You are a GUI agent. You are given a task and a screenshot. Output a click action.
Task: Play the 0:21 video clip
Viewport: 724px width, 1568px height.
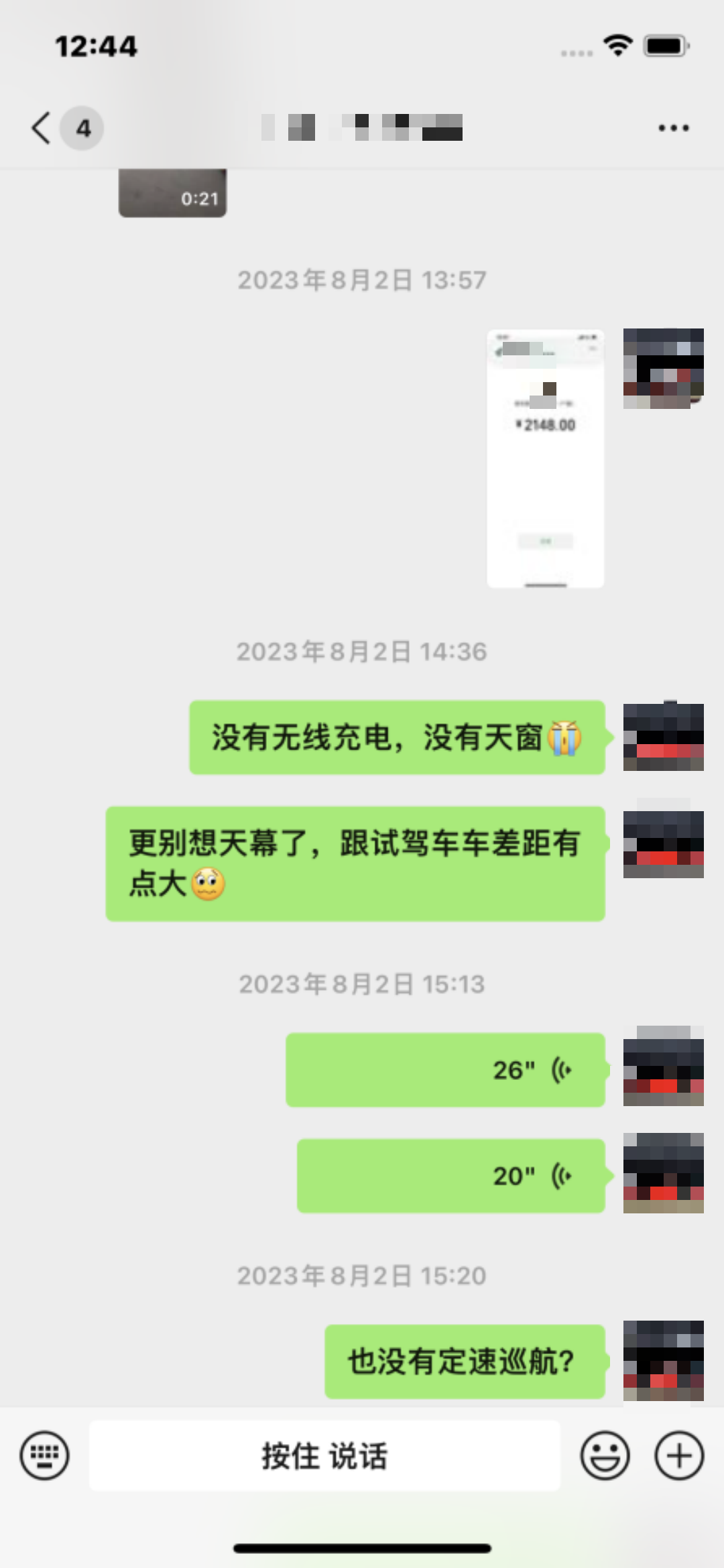(172, 193)
